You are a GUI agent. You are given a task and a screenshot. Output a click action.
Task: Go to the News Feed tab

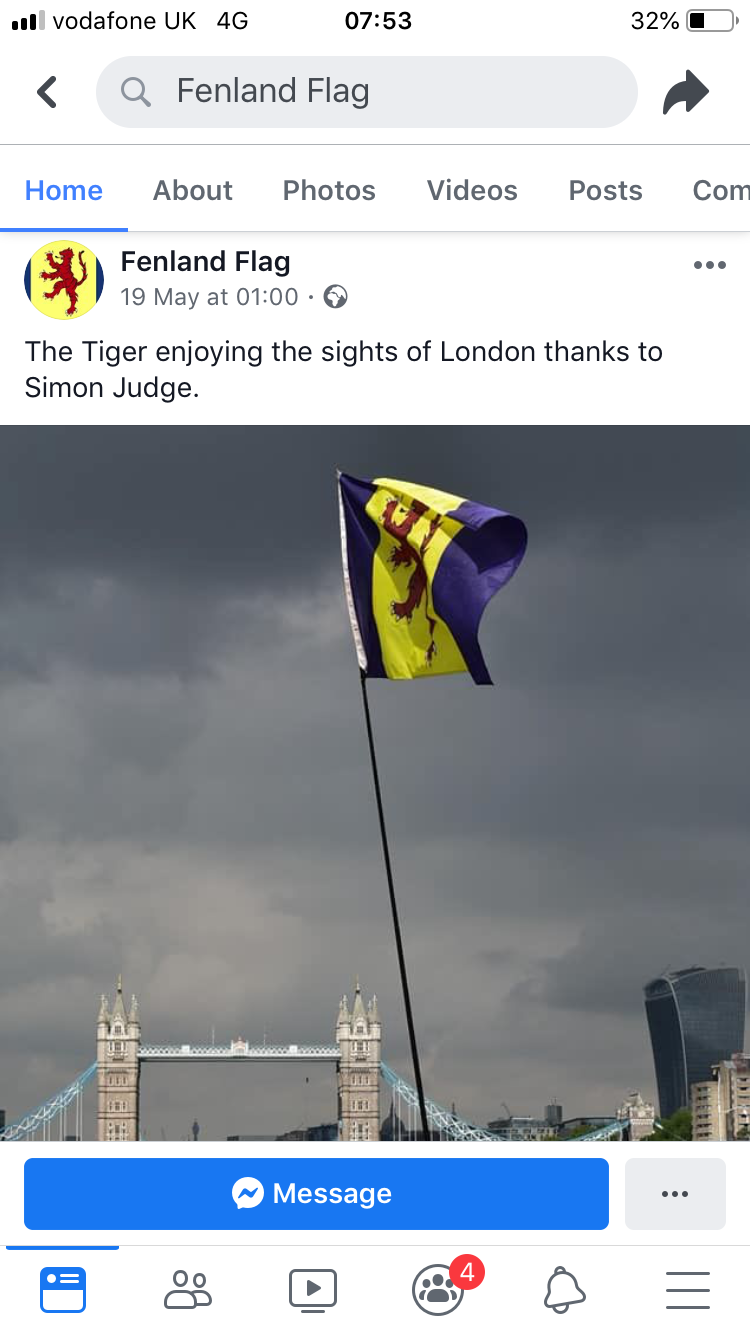click(x=63, y=1289)
